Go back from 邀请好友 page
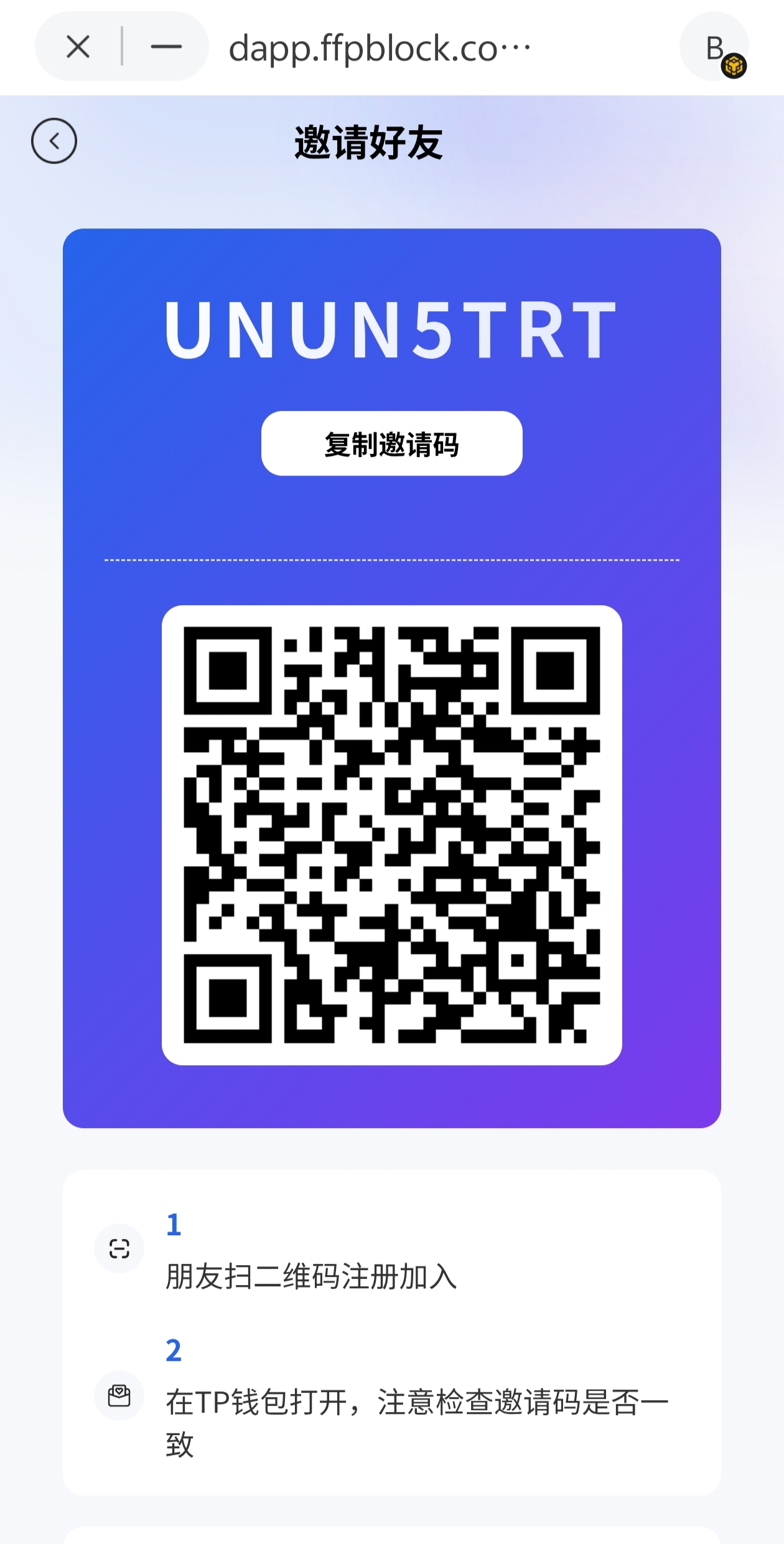 click(54, 141)
